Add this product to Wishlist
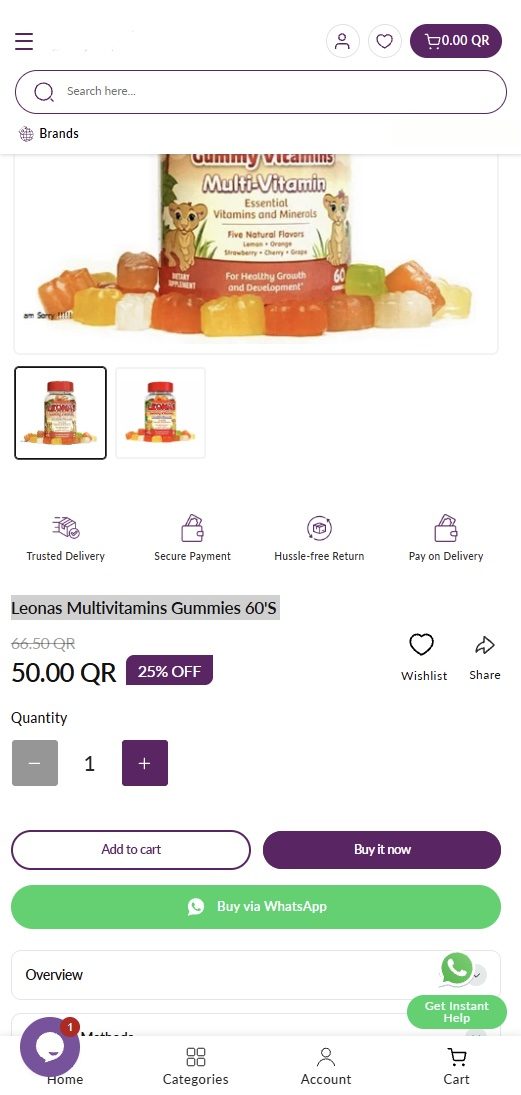Viewport: 521px width, 1095px height. pyautogui.click(x=423, y=656)
